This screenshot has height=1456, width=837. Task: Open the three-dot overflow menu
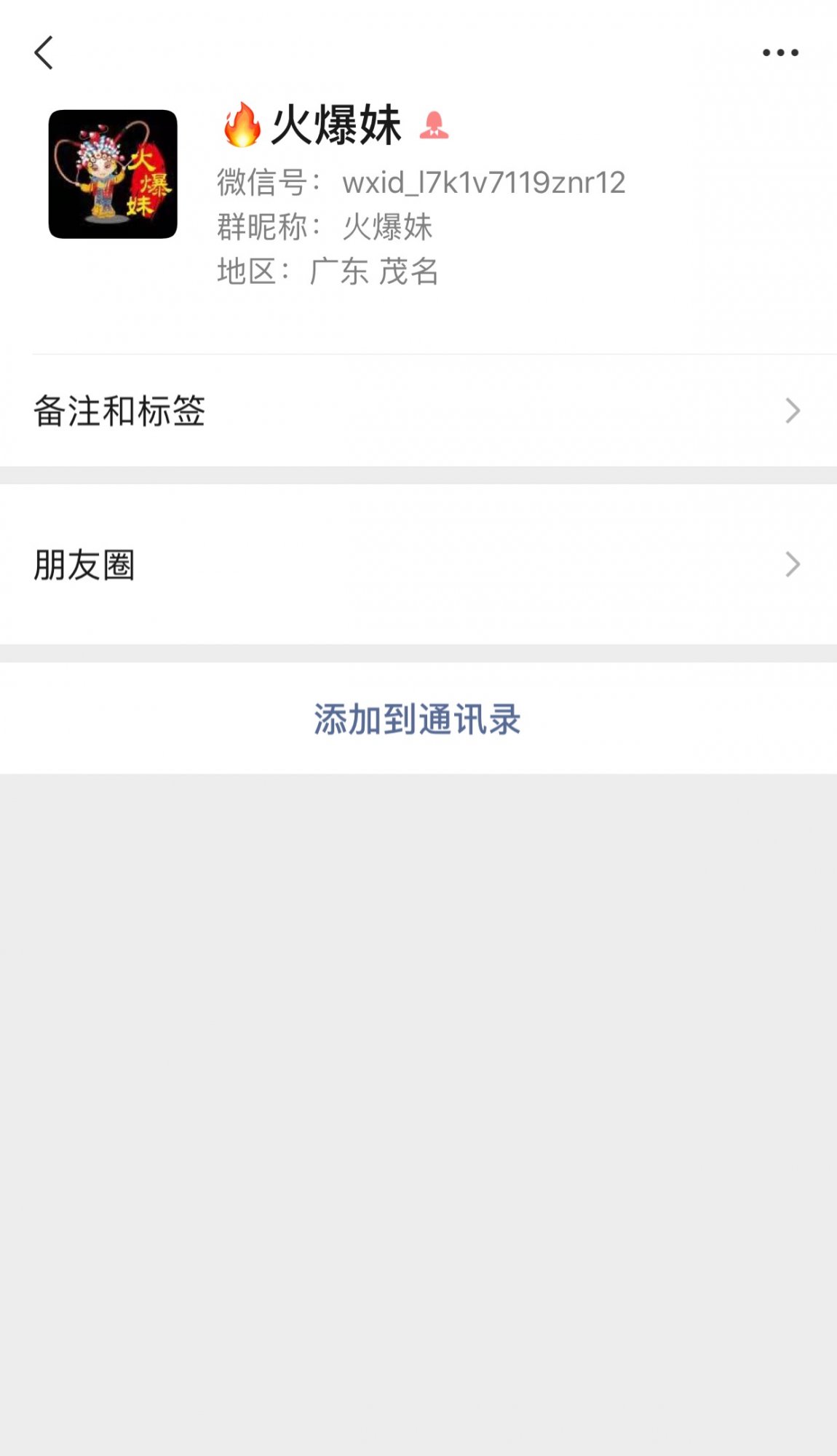pos(780,52)
